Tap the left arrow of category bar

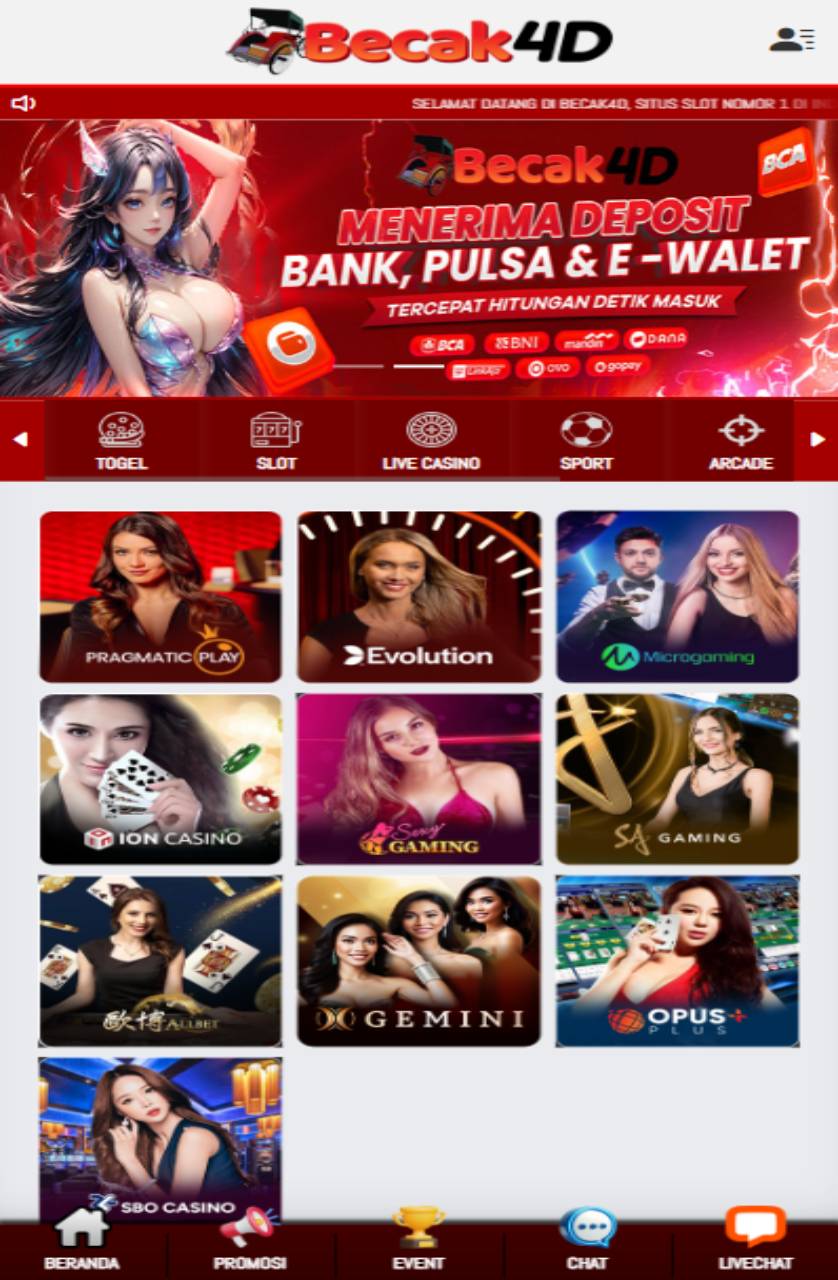[x=21, y=439]
